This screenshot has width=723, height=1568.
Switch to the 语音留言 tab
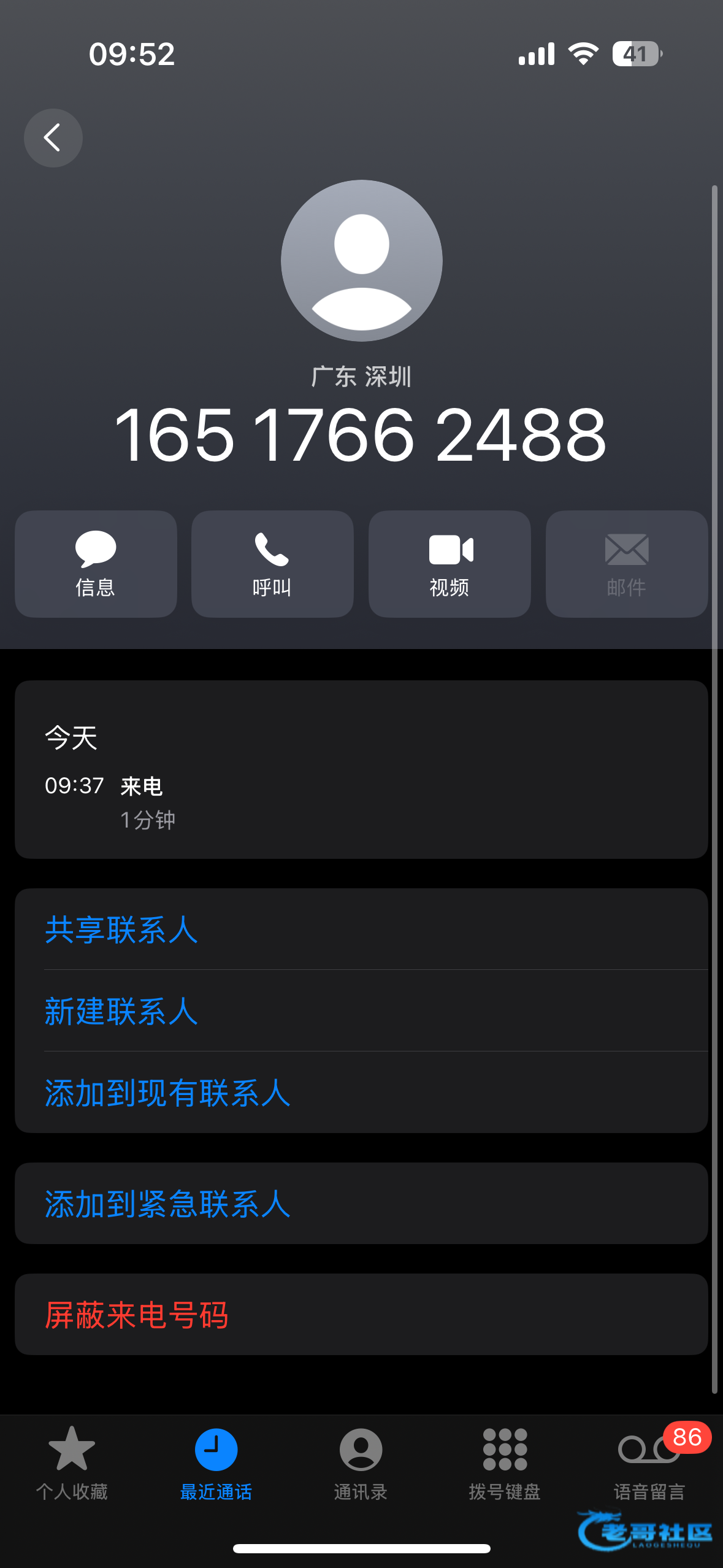(x=649, y=1462)
